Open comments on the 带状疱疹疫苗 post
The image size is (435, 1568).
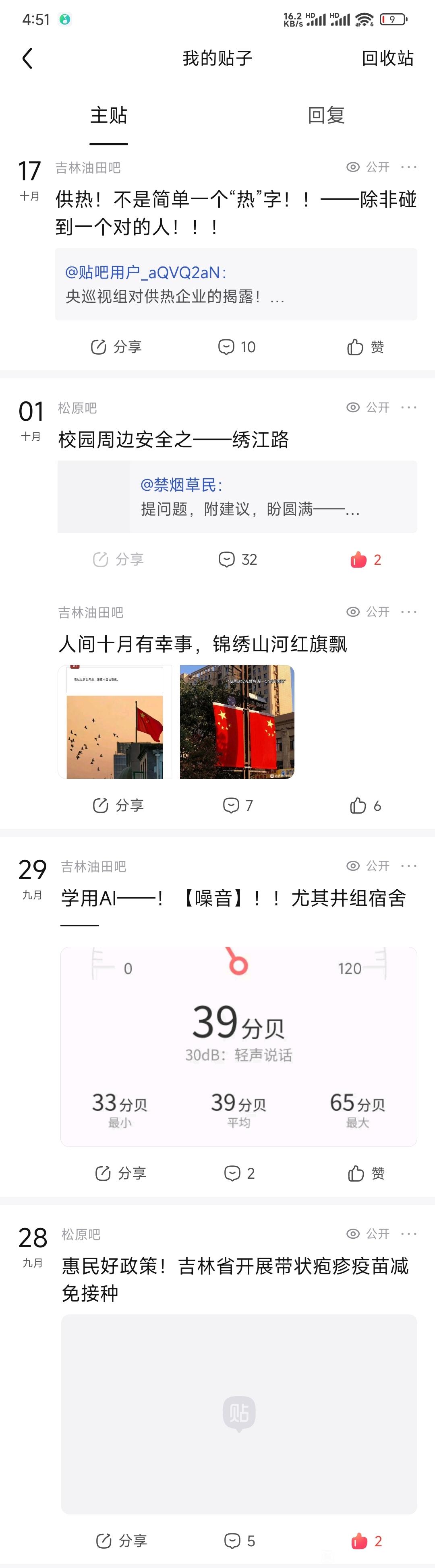click(x=239, y=1541)
